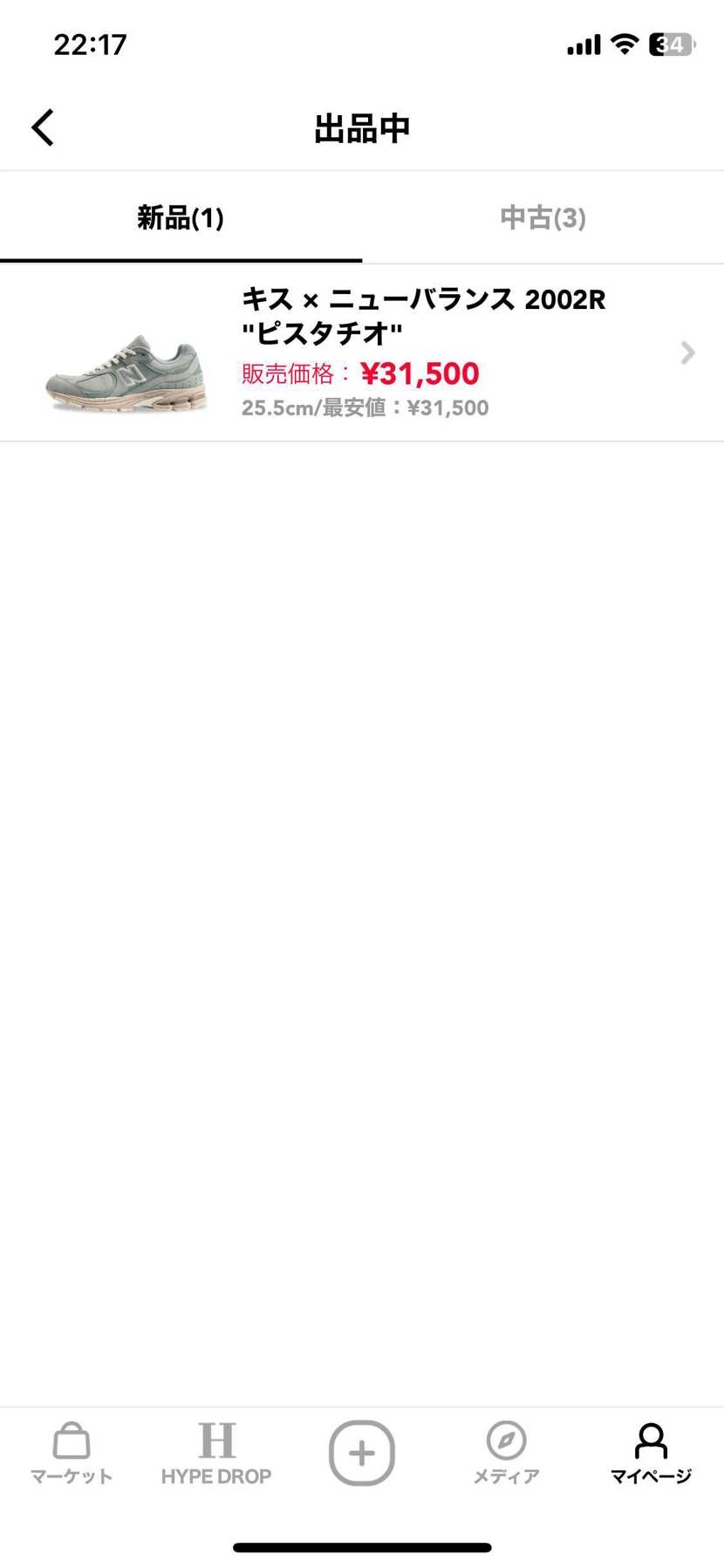Go to the HYPE DROP tab

click(x=216, y=1453)
